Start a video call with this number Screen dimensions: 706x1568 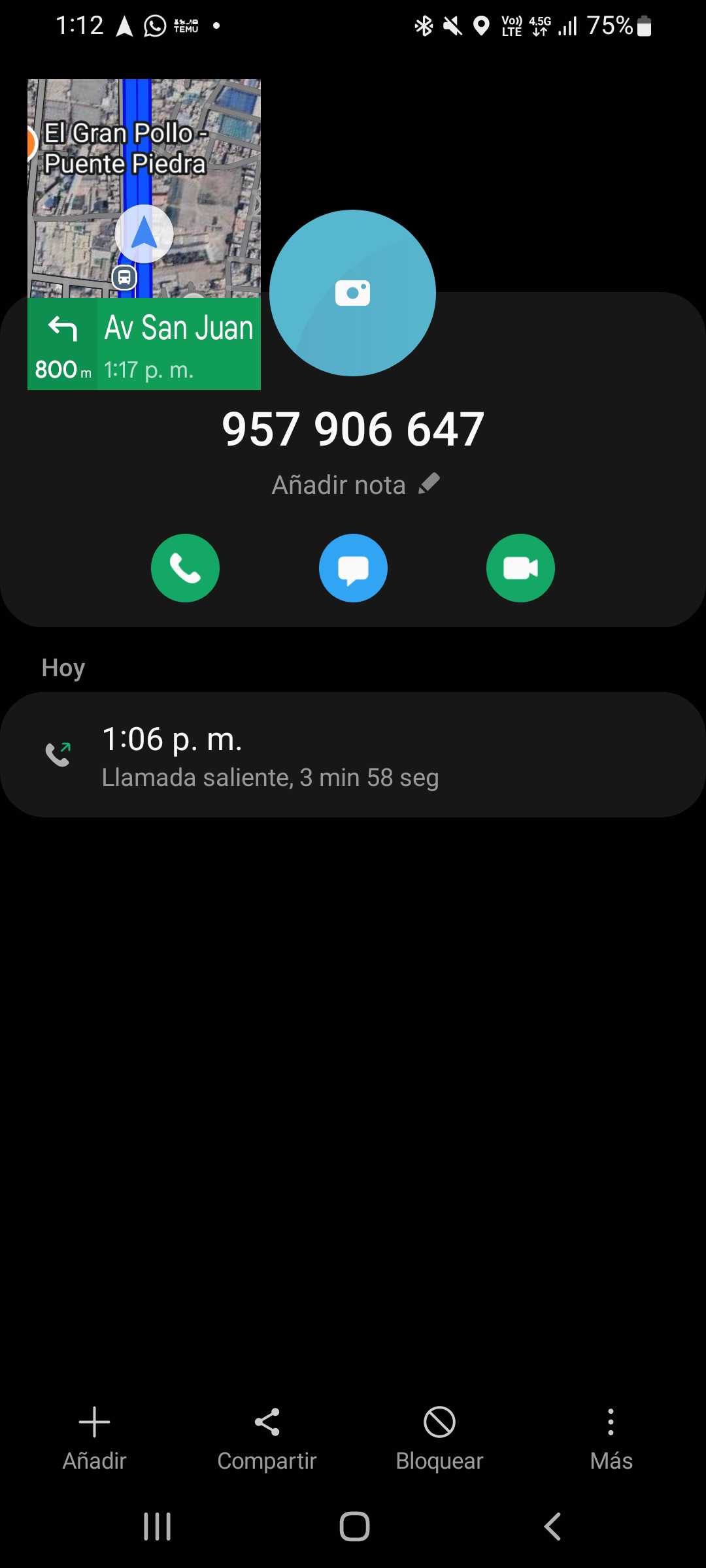click(520, 568)
